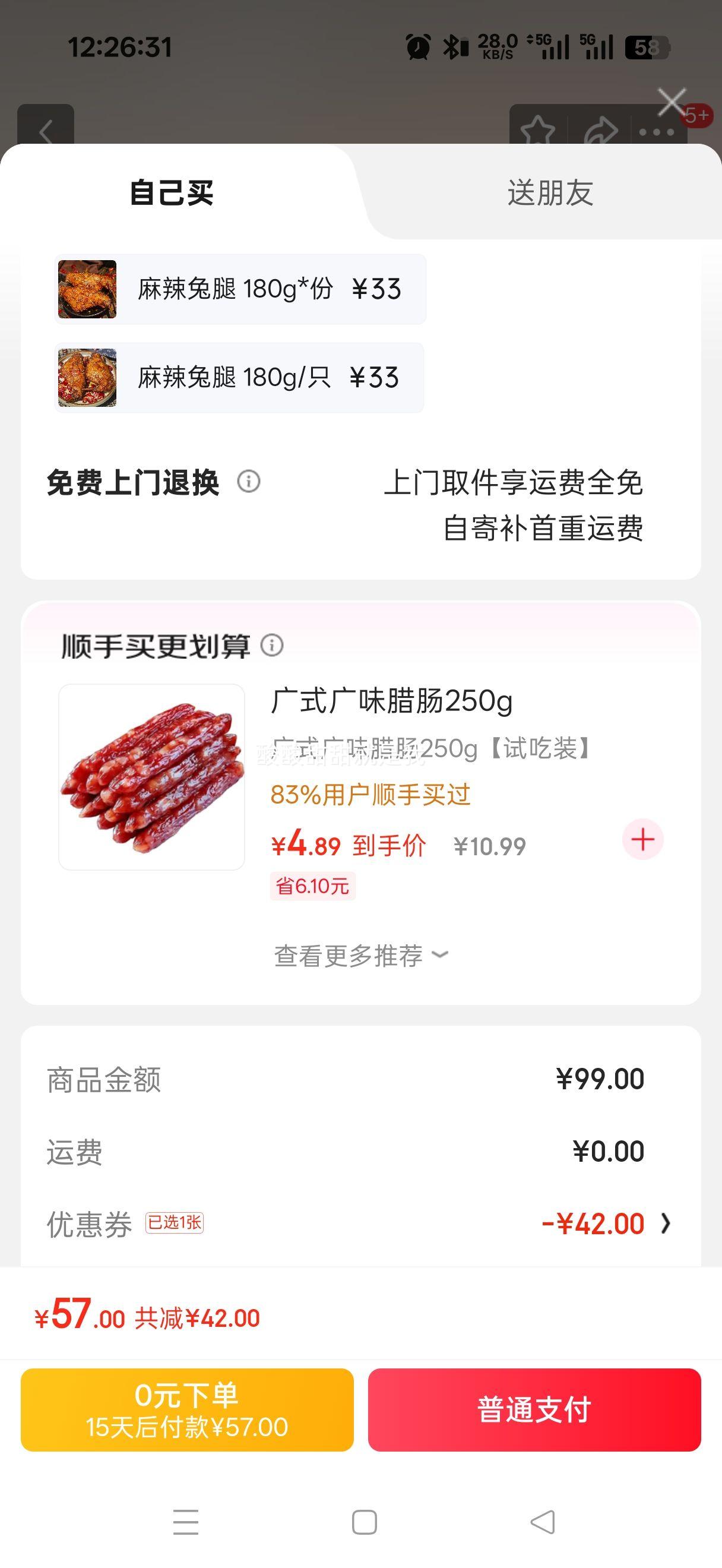Select the 麻辣兔腿 180g*份 option
The width and height of the screenshot is (722, 1568).
pos(239,290)
